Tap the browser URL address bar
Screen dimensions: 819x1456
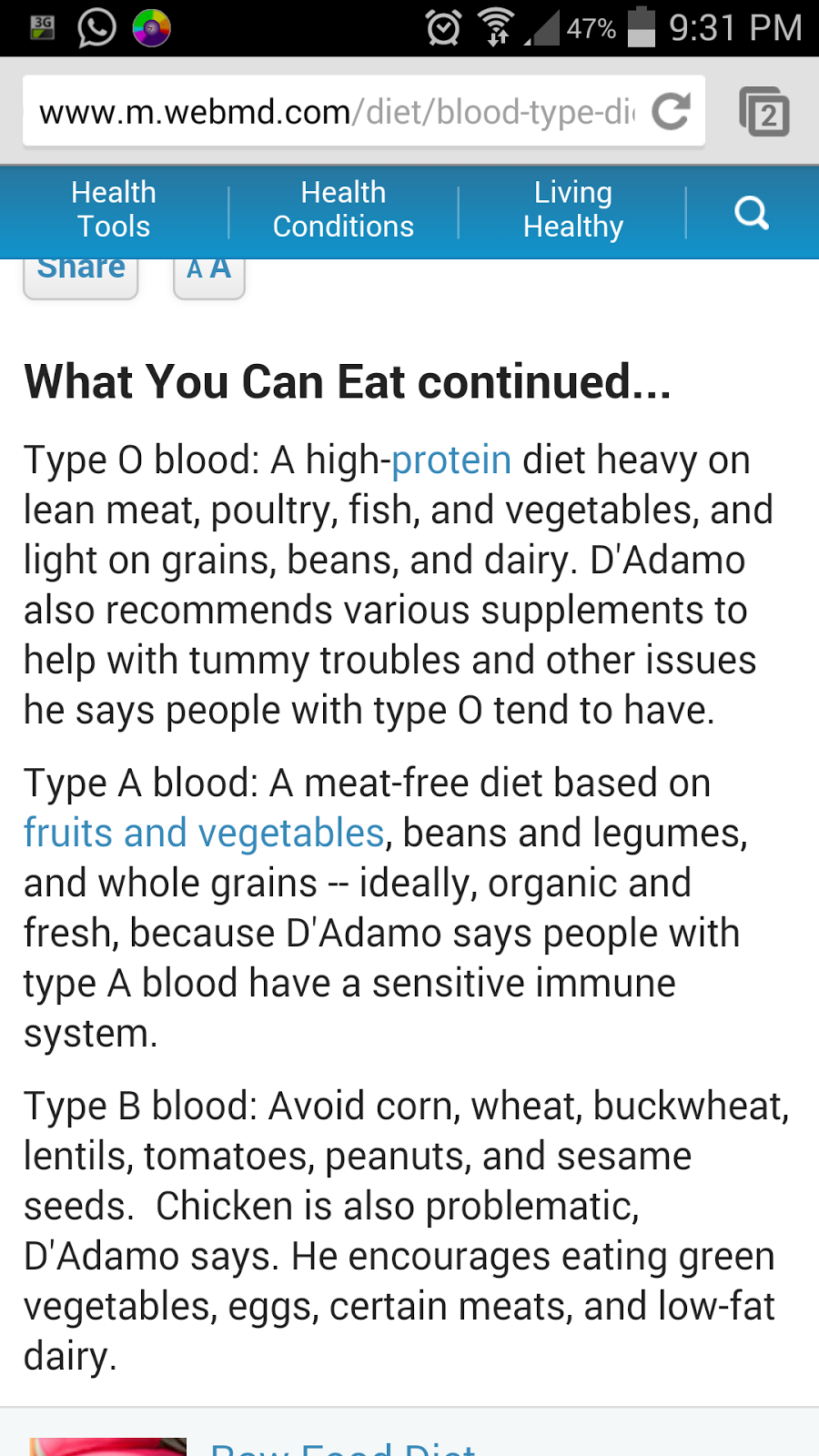(337, 112)
